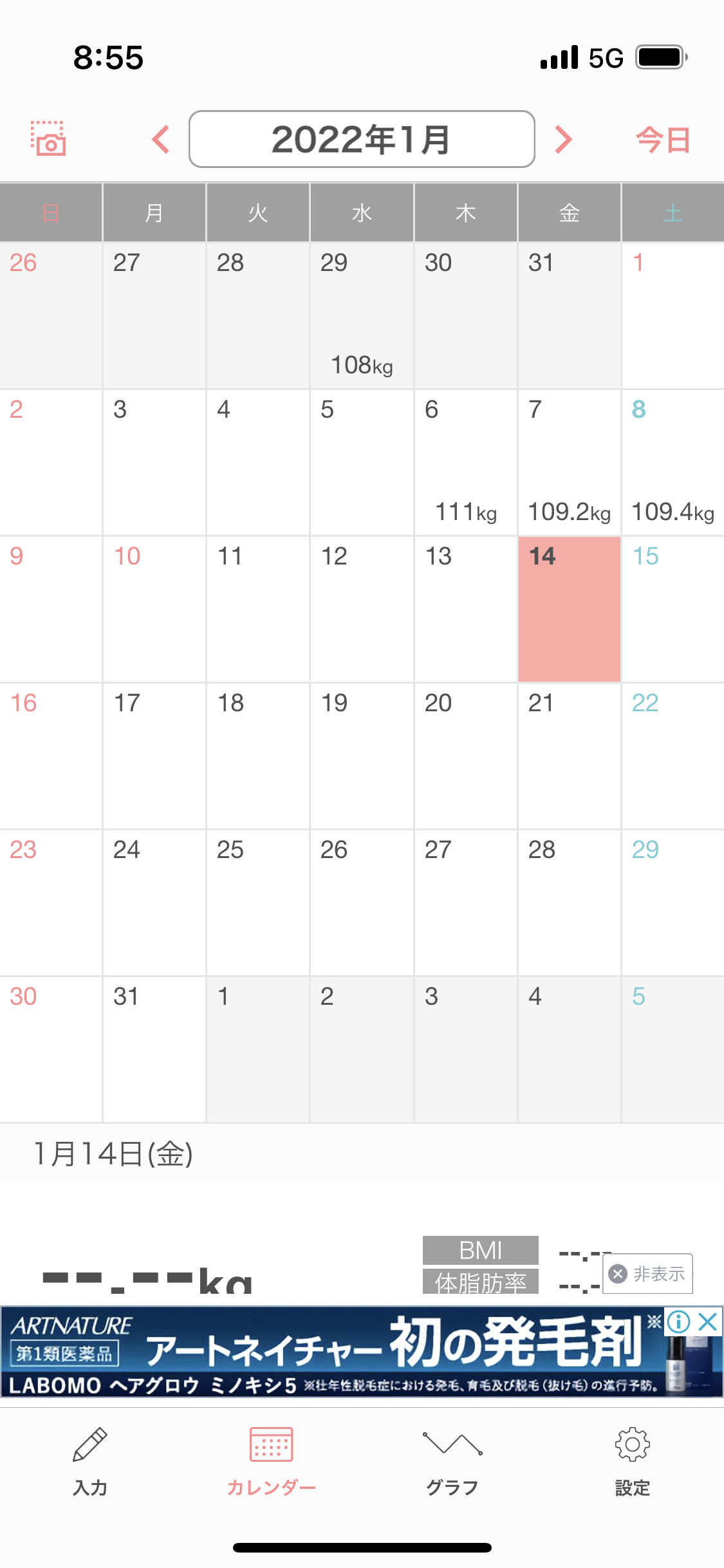Open the camera screenshot icon
This screenshot has width=724, height=1568.
pos(48,138)
